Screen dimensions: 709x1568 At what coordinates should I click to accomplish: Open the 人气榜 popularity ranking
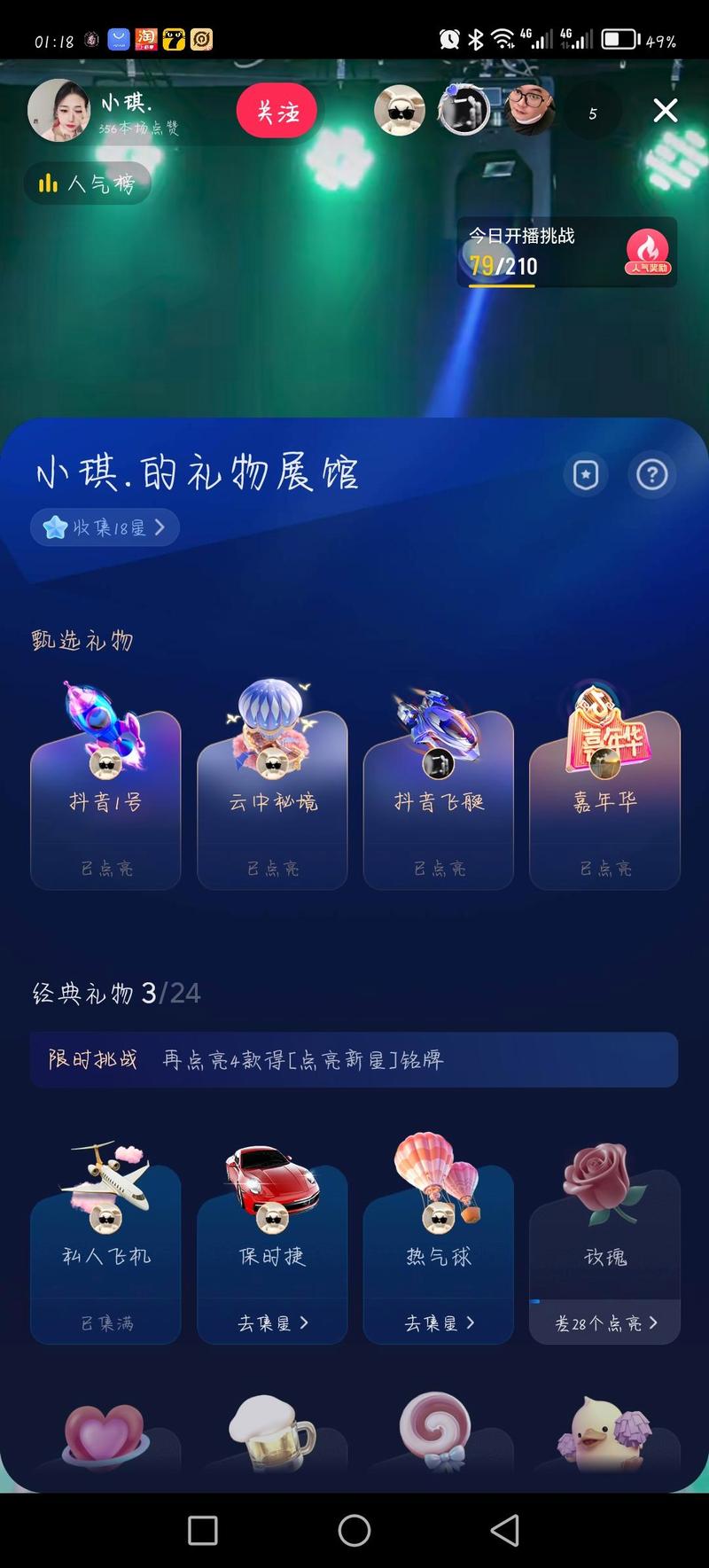87,183
